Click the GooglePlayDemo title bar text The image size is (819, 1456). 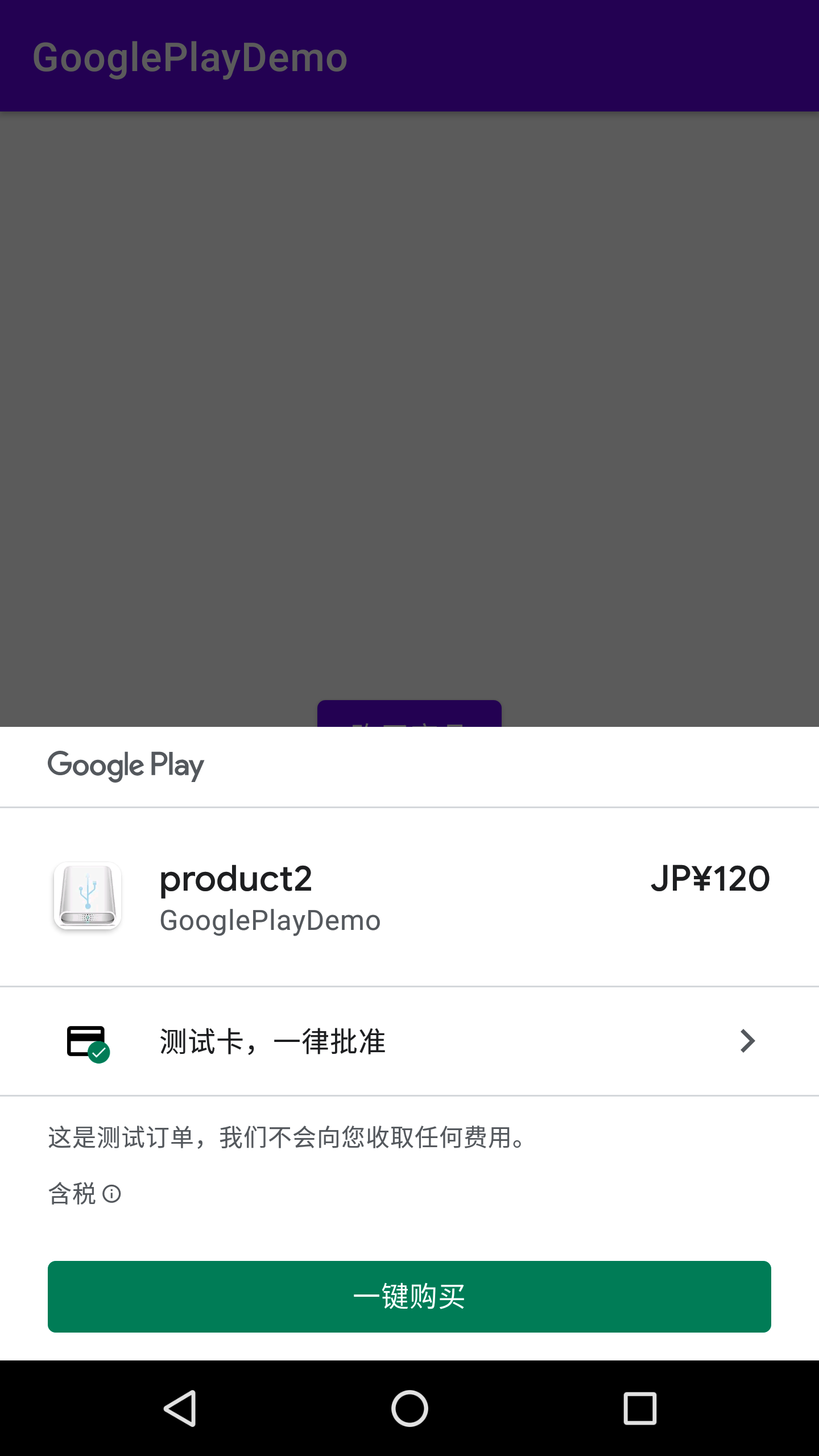[x=189, y=55]
